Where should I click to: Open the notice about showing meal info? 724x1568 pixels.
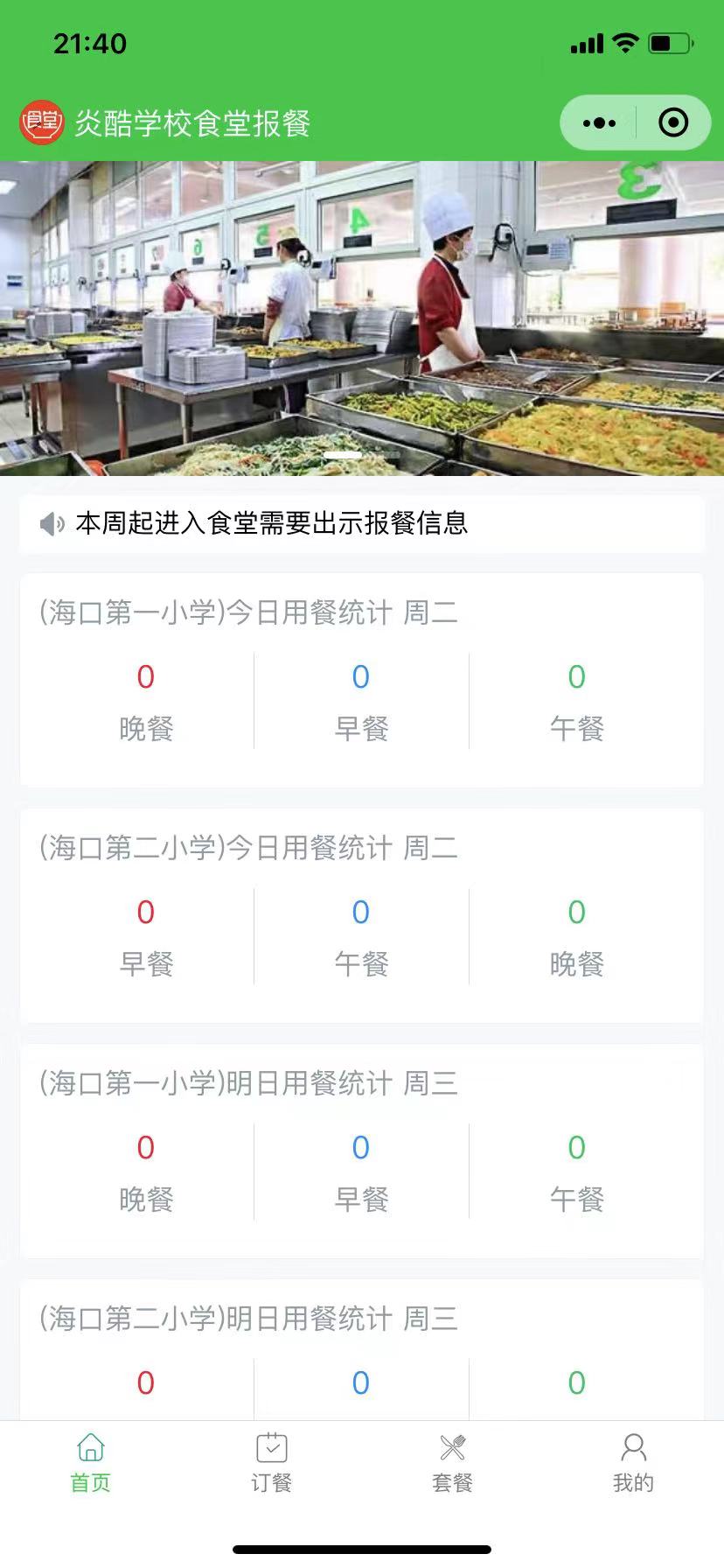(273, 523)
